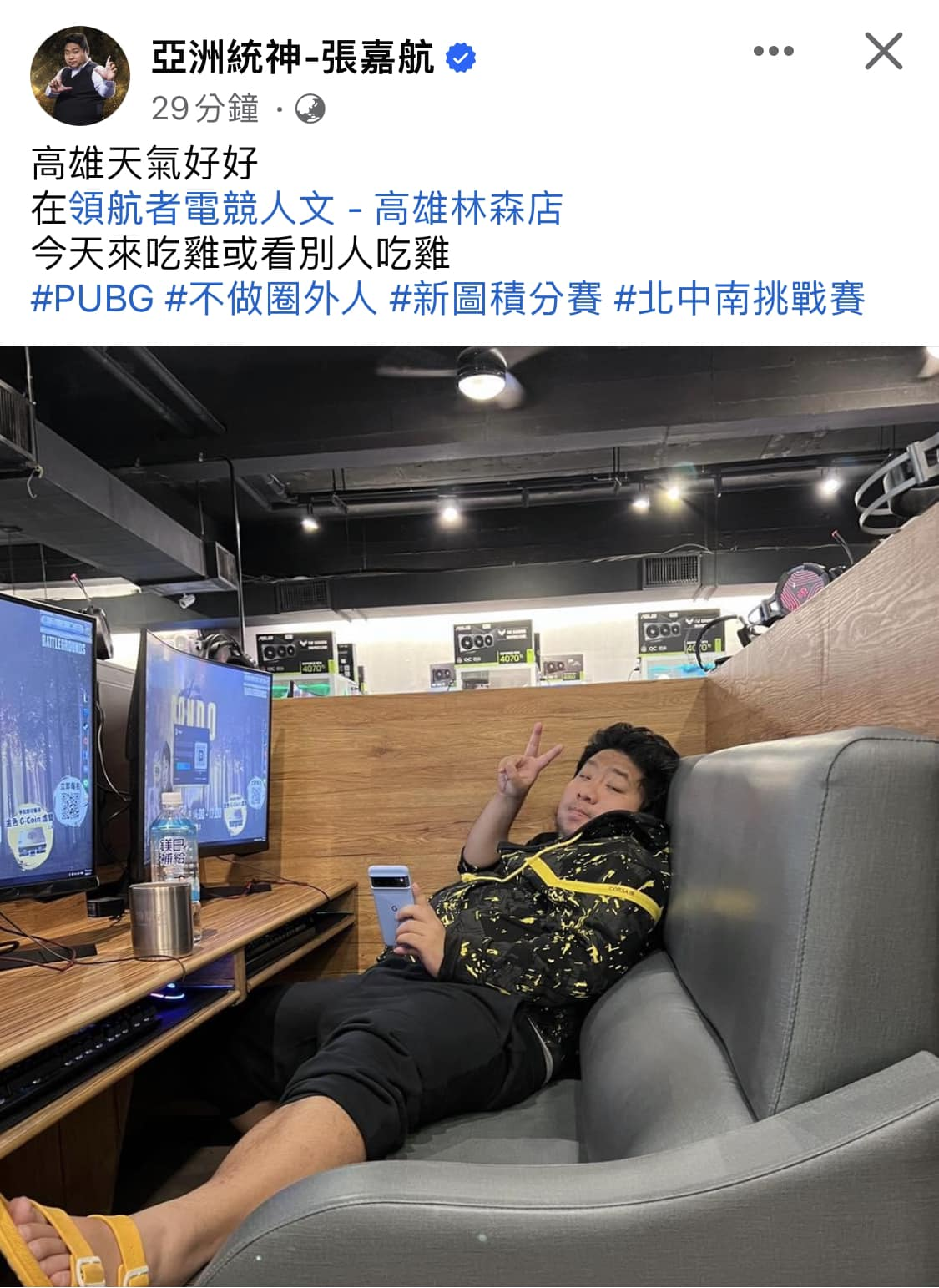
Task: View the post photo full screen
Action: [469, 816]
